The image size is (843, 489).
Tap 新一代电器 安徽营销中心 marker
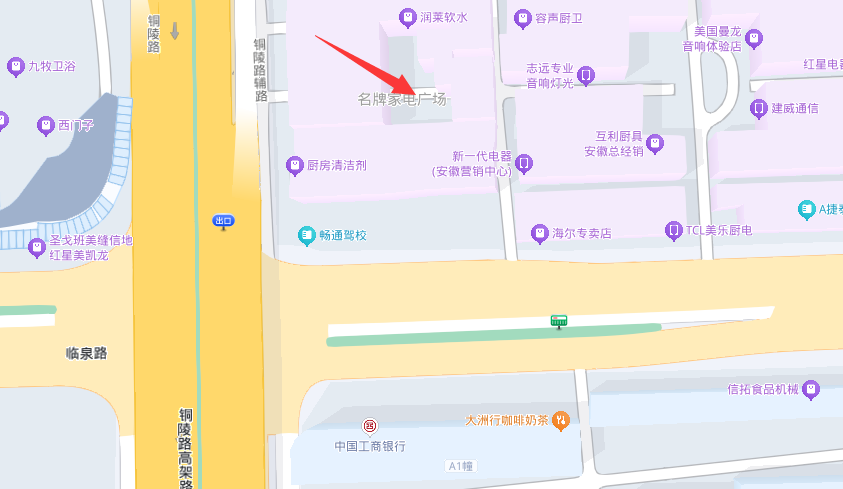pyautogui.click(x=523, y=163)
